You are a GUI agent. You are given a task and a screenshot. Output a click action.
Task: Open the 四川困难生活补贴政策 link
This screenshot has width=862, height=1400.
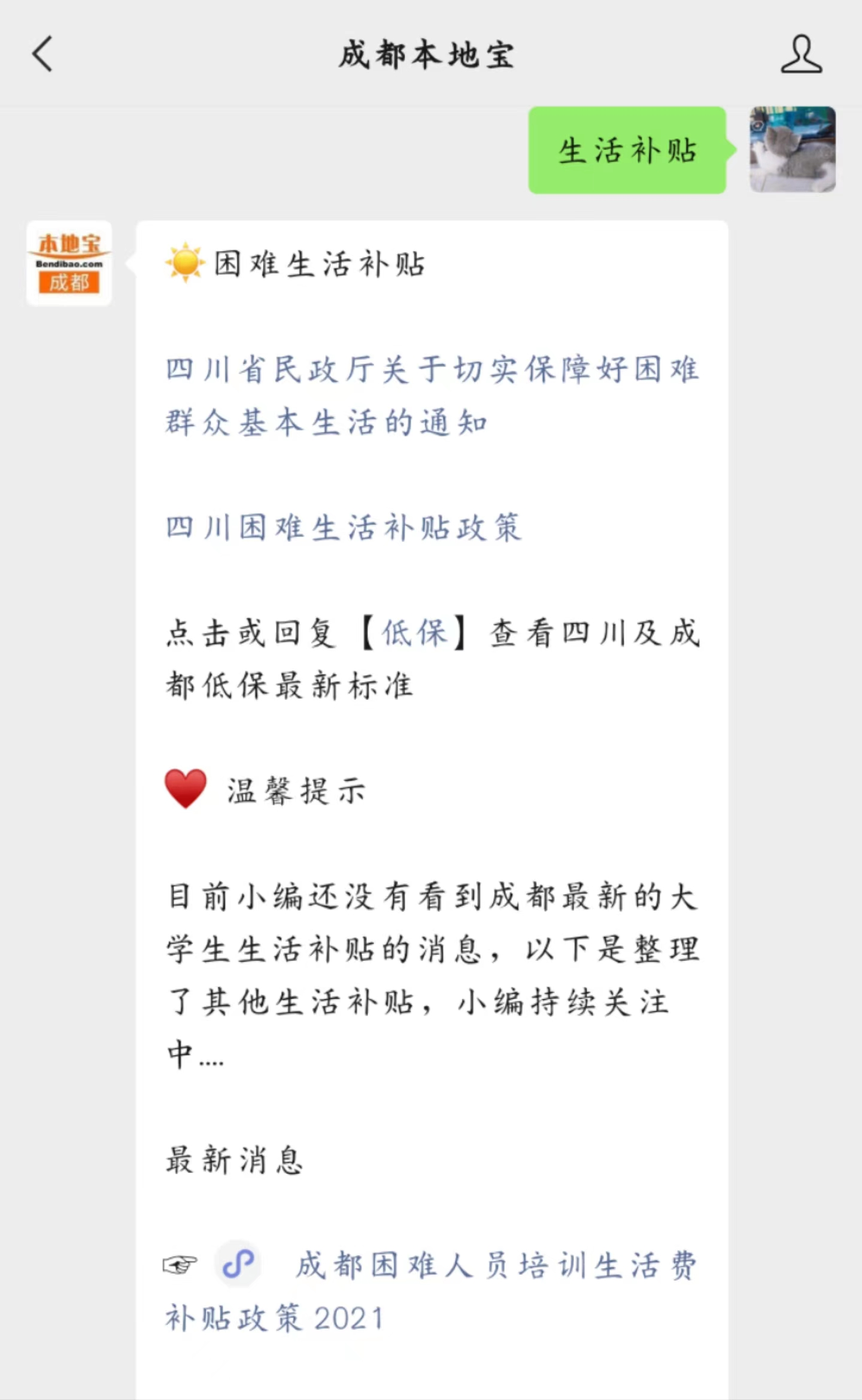point(344,528)
